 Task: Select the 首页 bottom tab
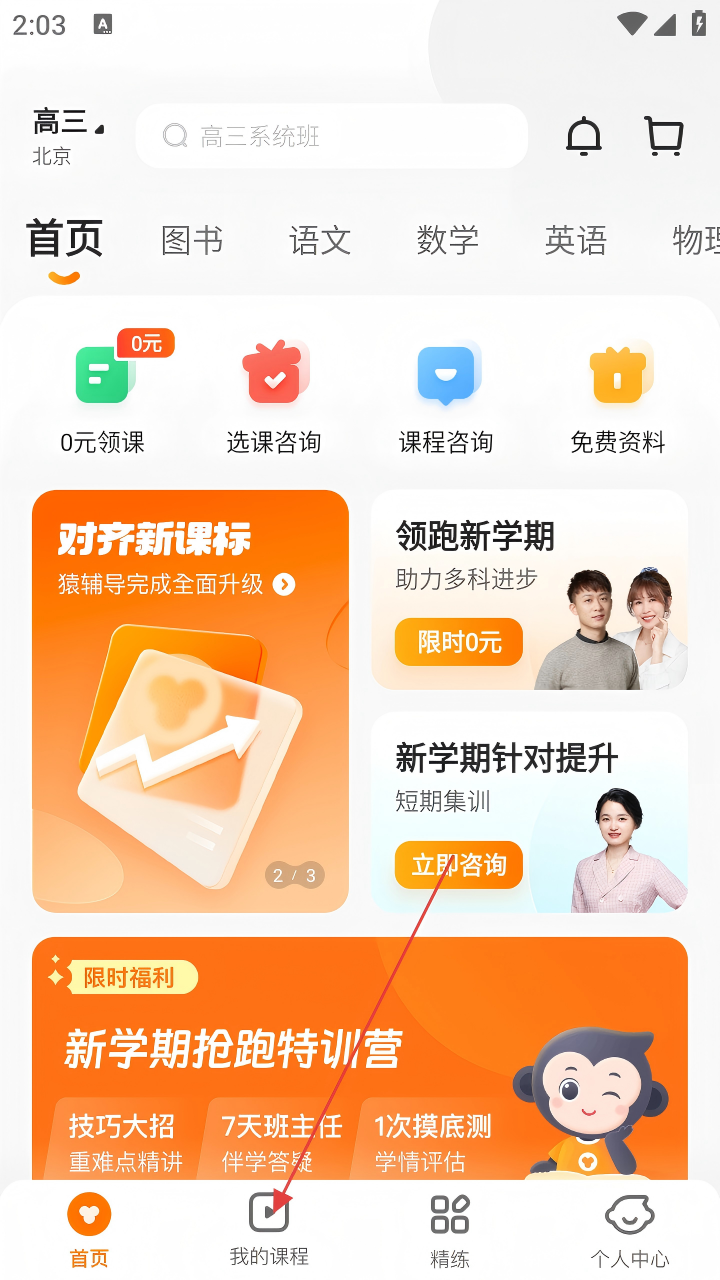click(x=89, y=1230)
